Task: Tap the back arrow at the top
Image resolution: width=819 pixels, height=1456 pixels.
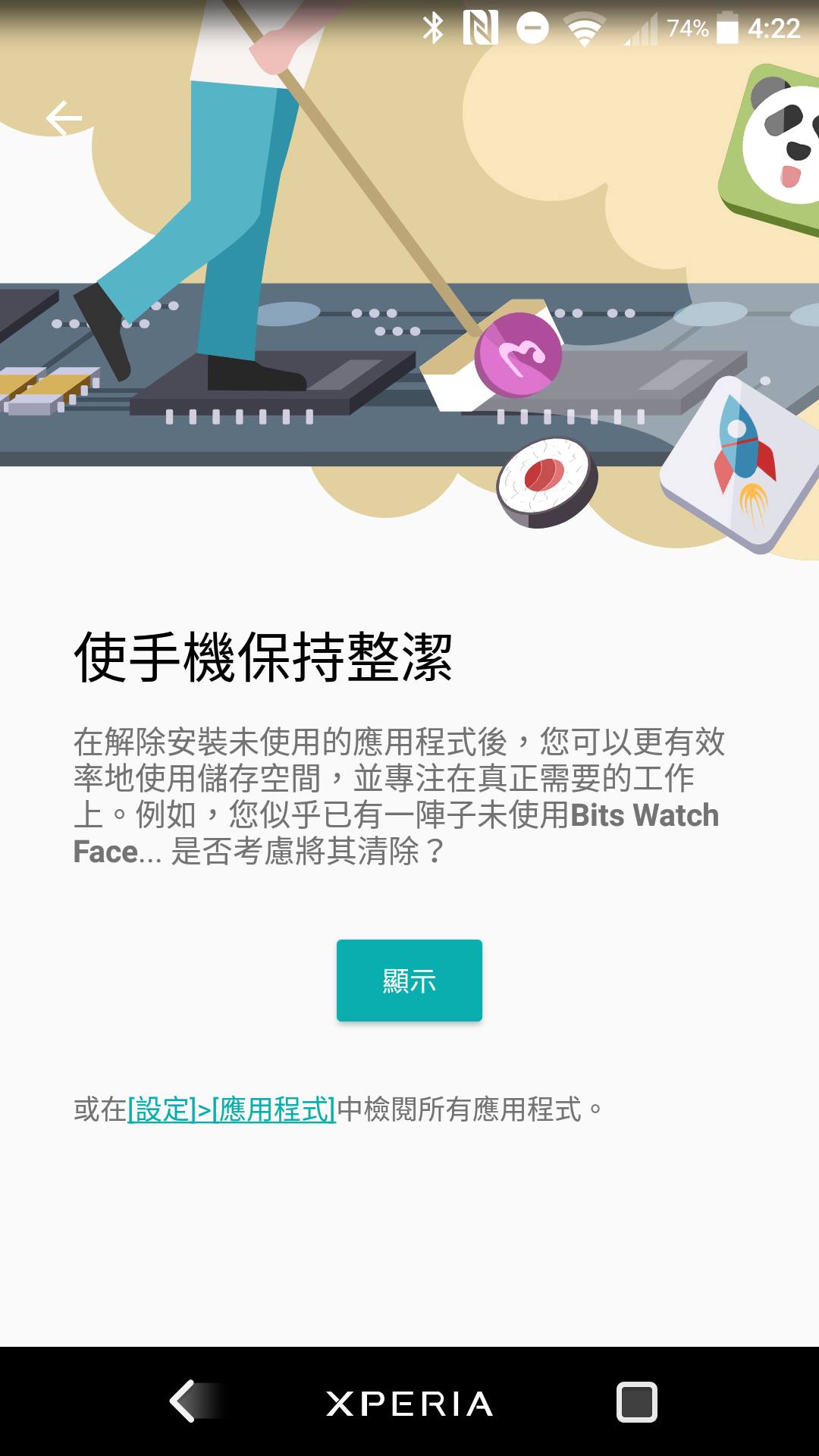Action: pyautogui.click(x=64, y=118)
